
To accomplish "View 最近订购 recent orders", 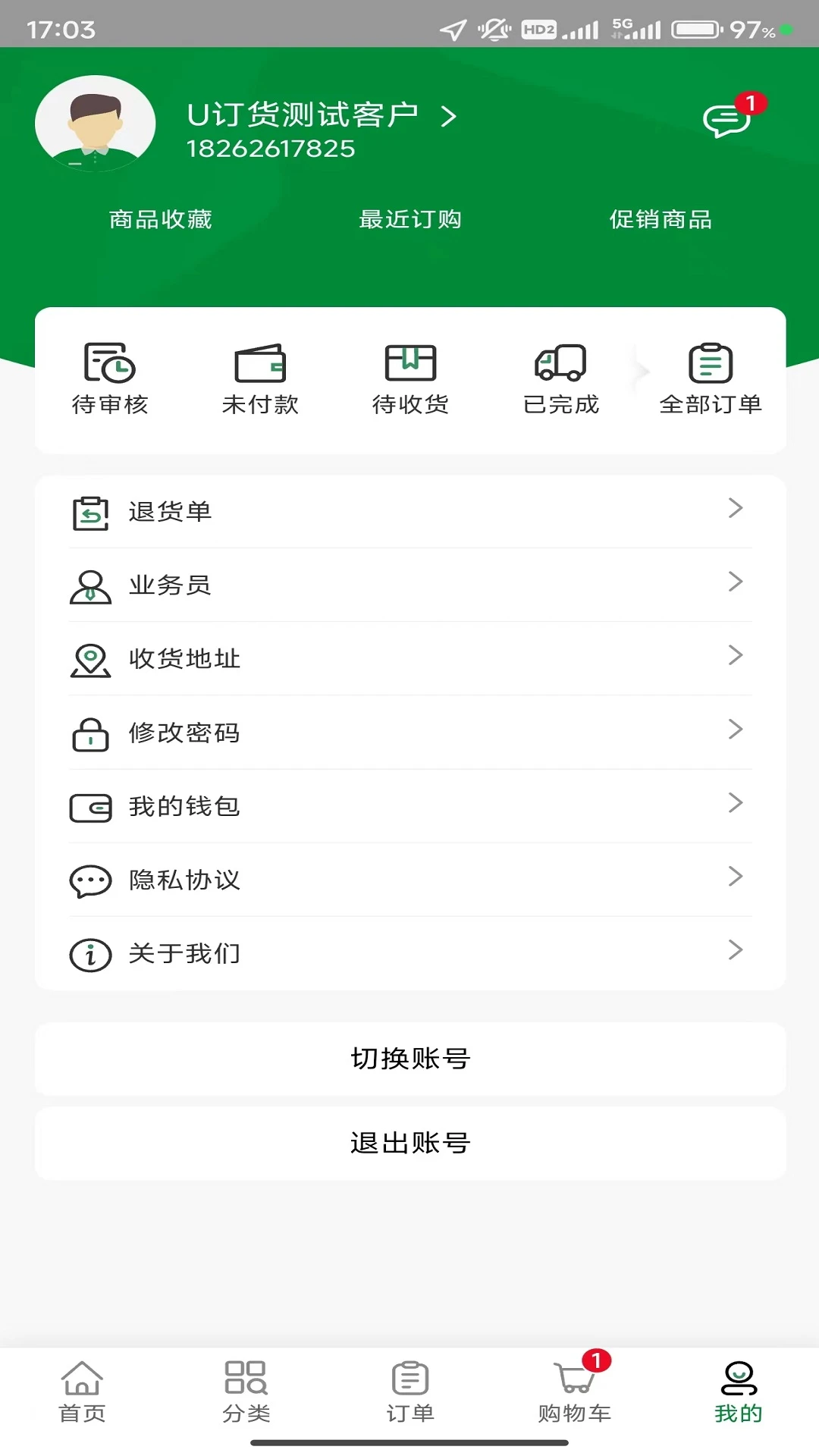I will pos(410,220).
